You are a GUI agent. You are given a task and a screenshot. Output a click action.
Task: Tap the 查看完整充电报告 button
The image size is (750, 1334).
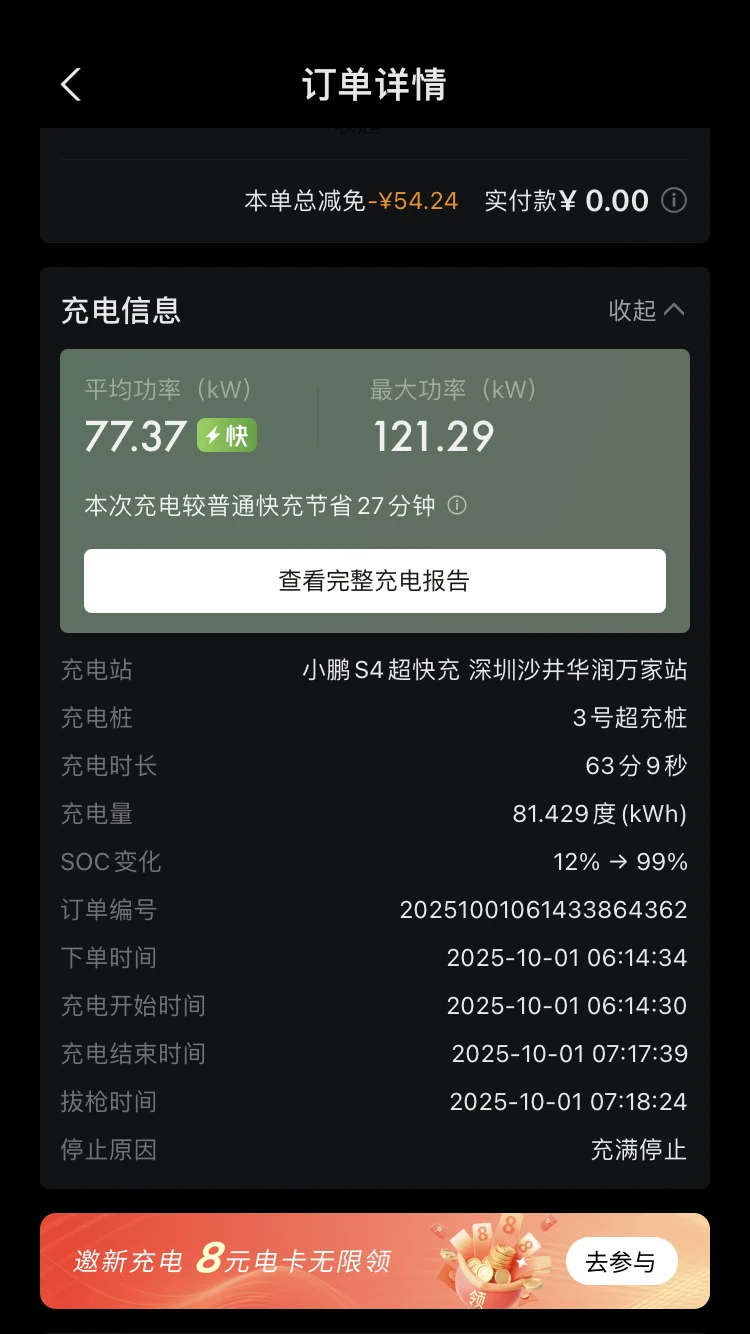click(375, 581)
